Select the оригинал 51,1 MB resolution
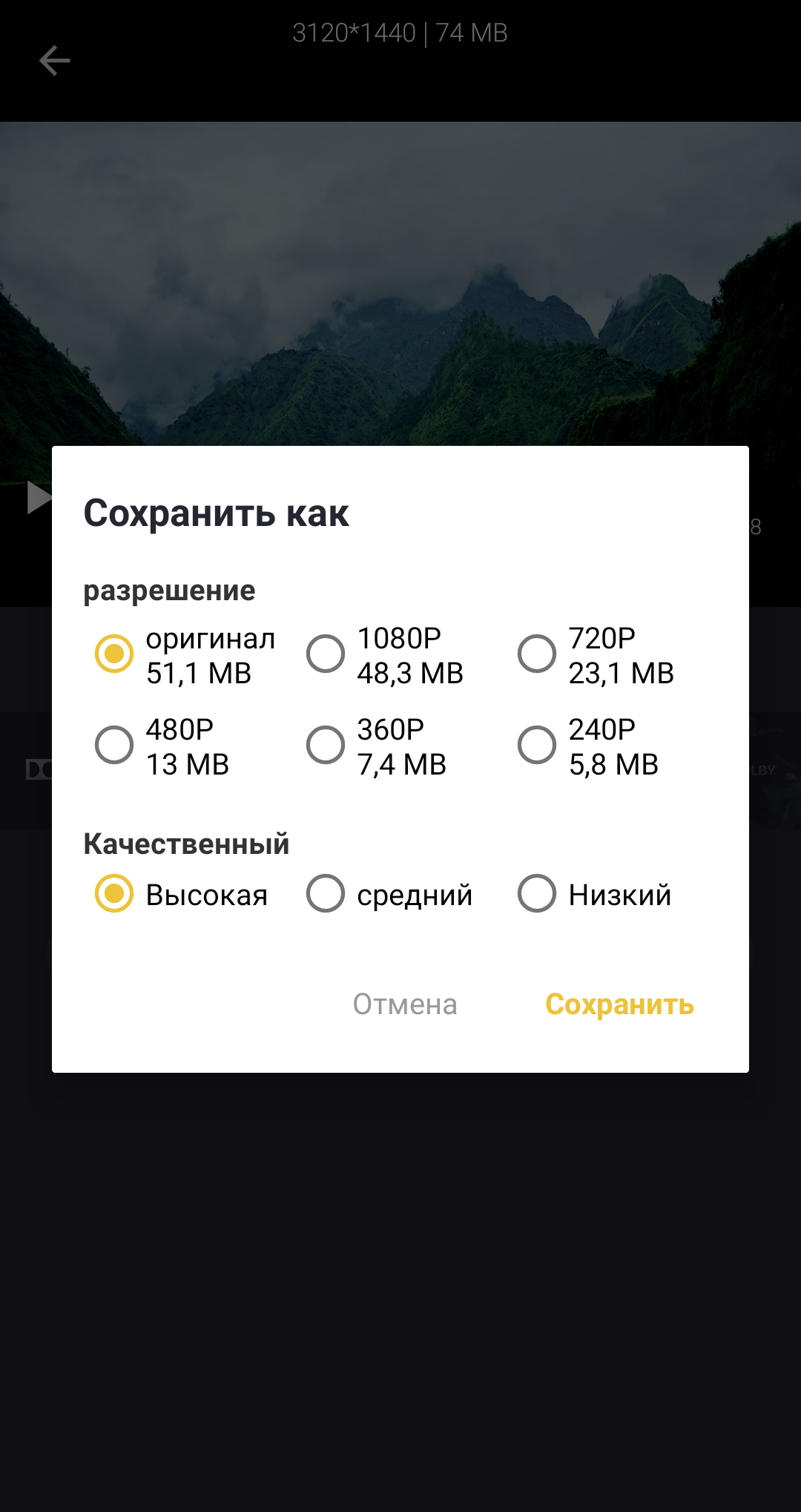801x1512 pixels. 114,654
